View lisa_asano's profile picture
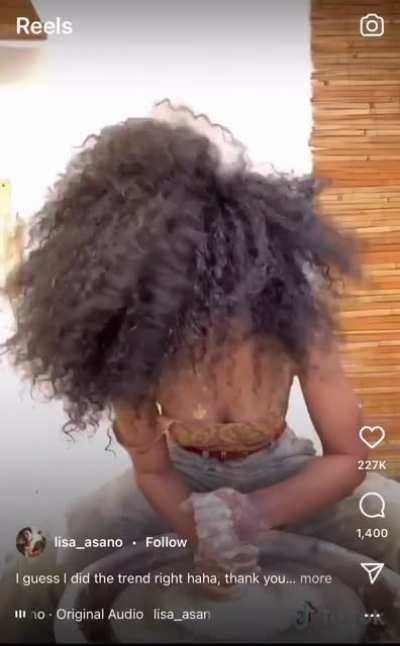The image size is (400, 646). point(31,542)
